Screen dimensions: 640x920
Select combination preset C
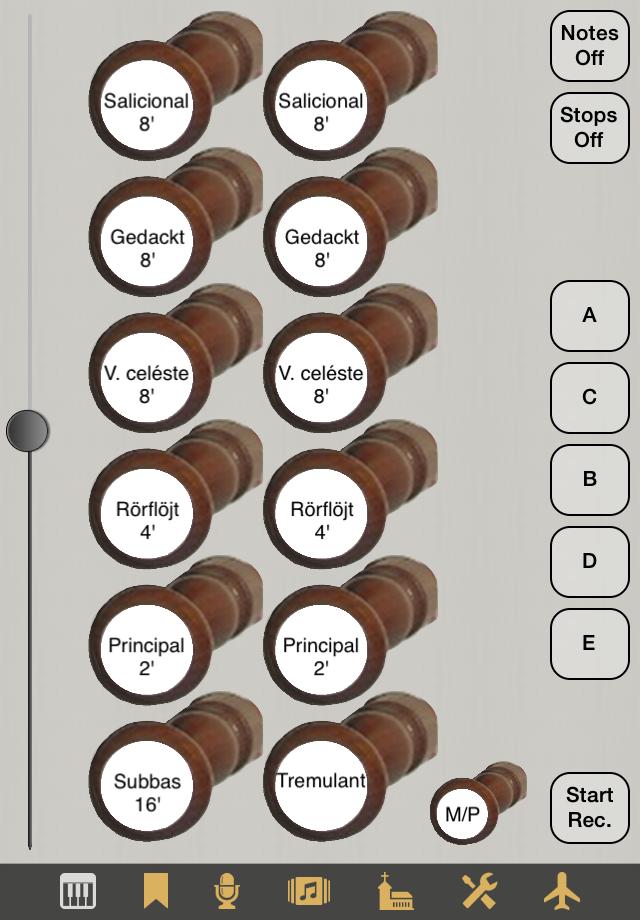tap(589, 398)
